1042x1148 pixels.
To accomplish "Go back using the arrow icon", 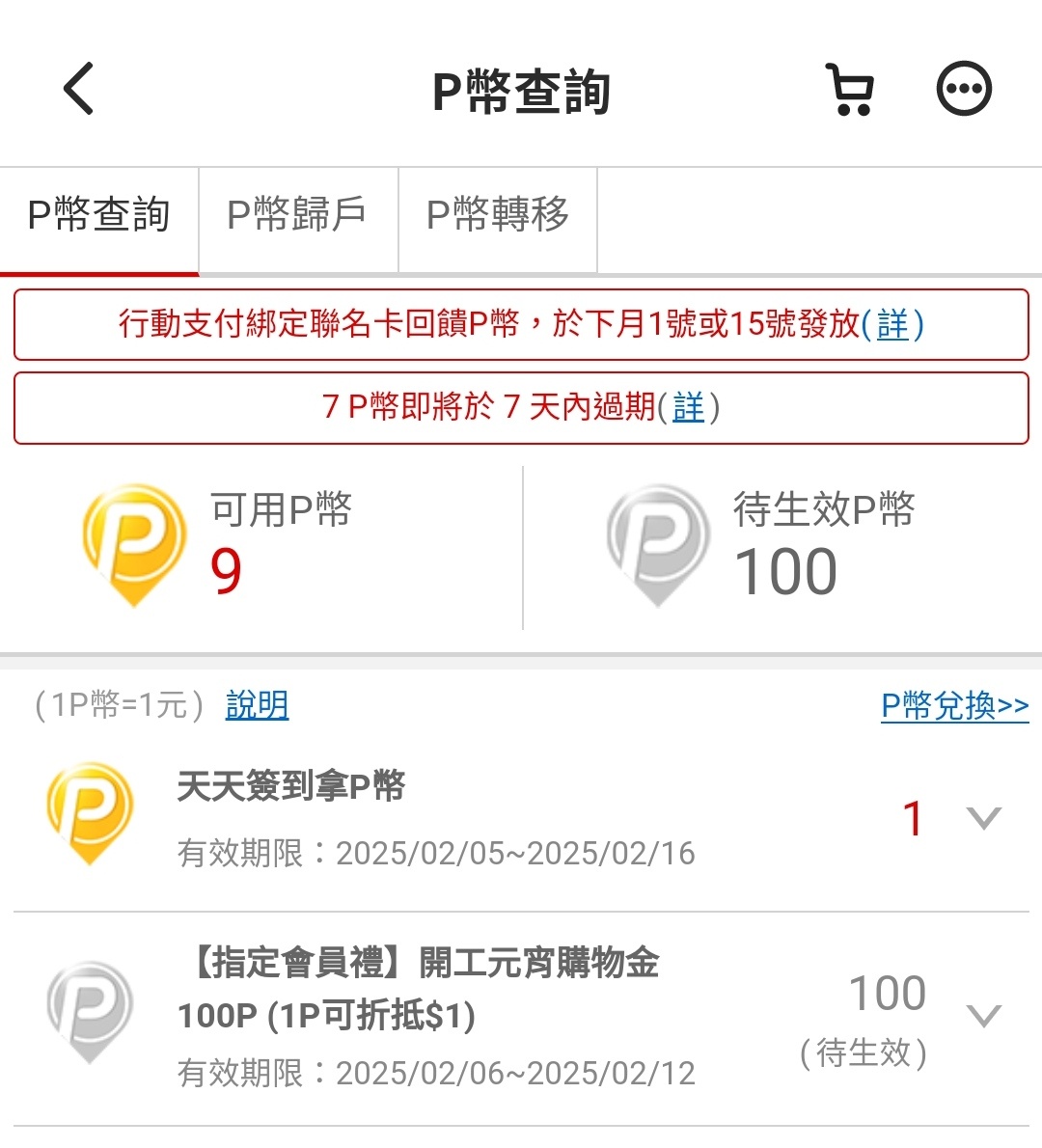I will point(79,89).
